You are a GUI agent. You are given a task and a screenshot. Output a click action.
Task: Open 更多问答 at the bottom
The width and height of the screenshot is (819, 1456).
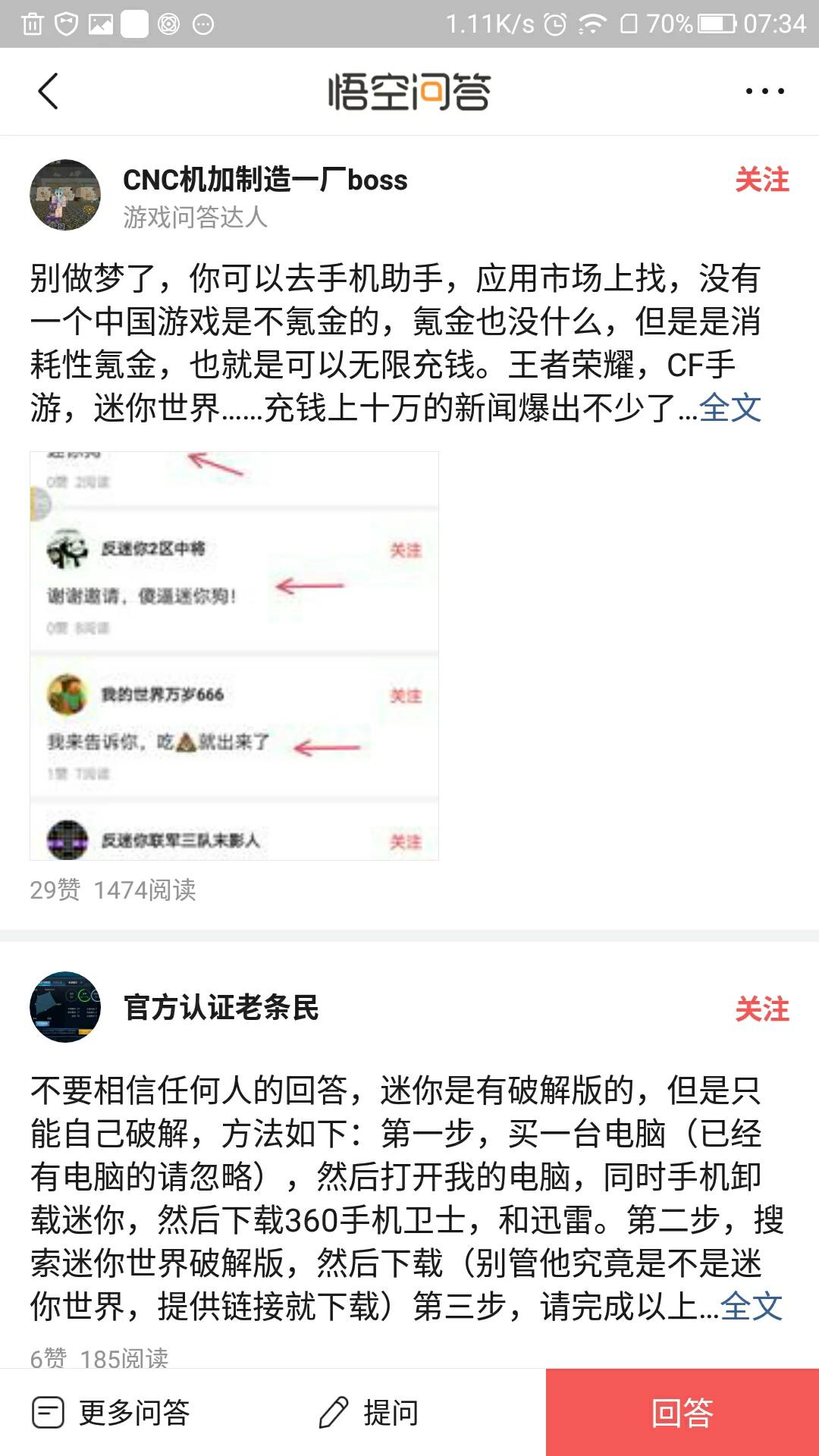click(x=111, y=1413)
